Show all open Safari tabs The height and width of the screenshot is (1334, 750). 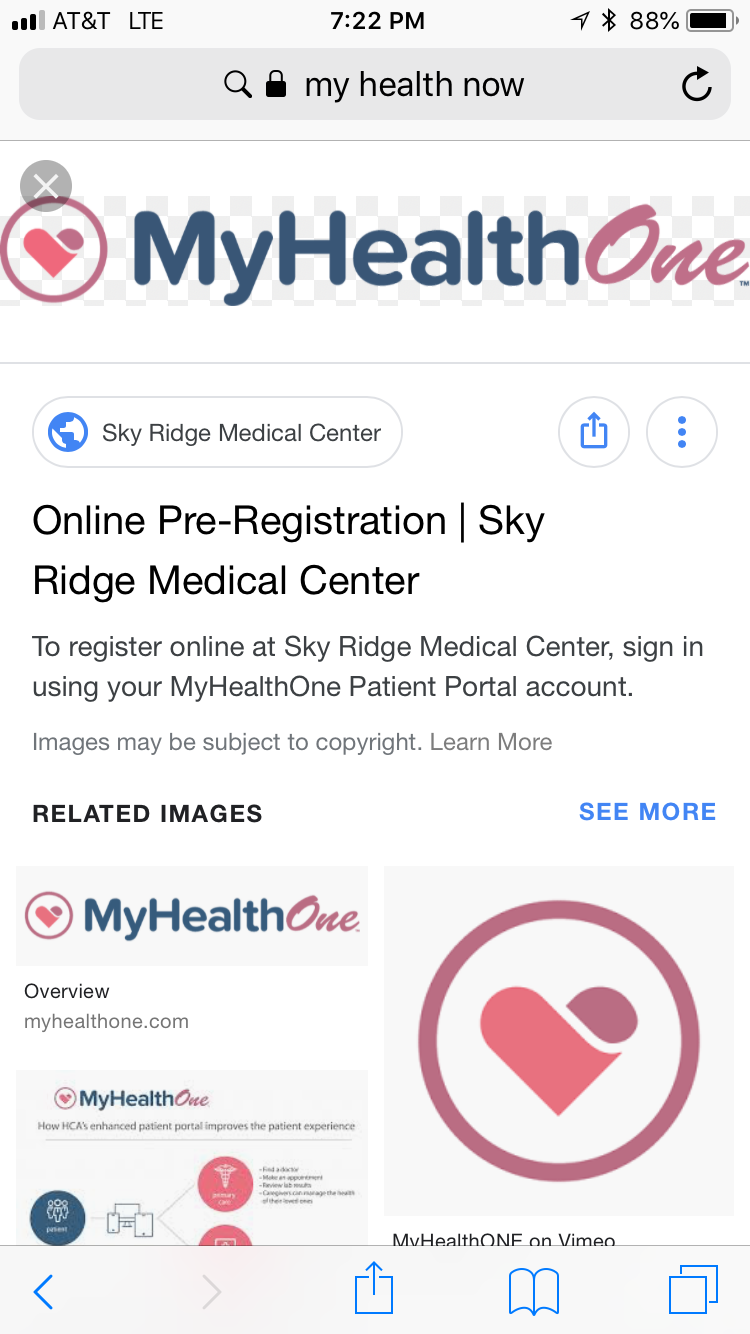coord(692,1290)
